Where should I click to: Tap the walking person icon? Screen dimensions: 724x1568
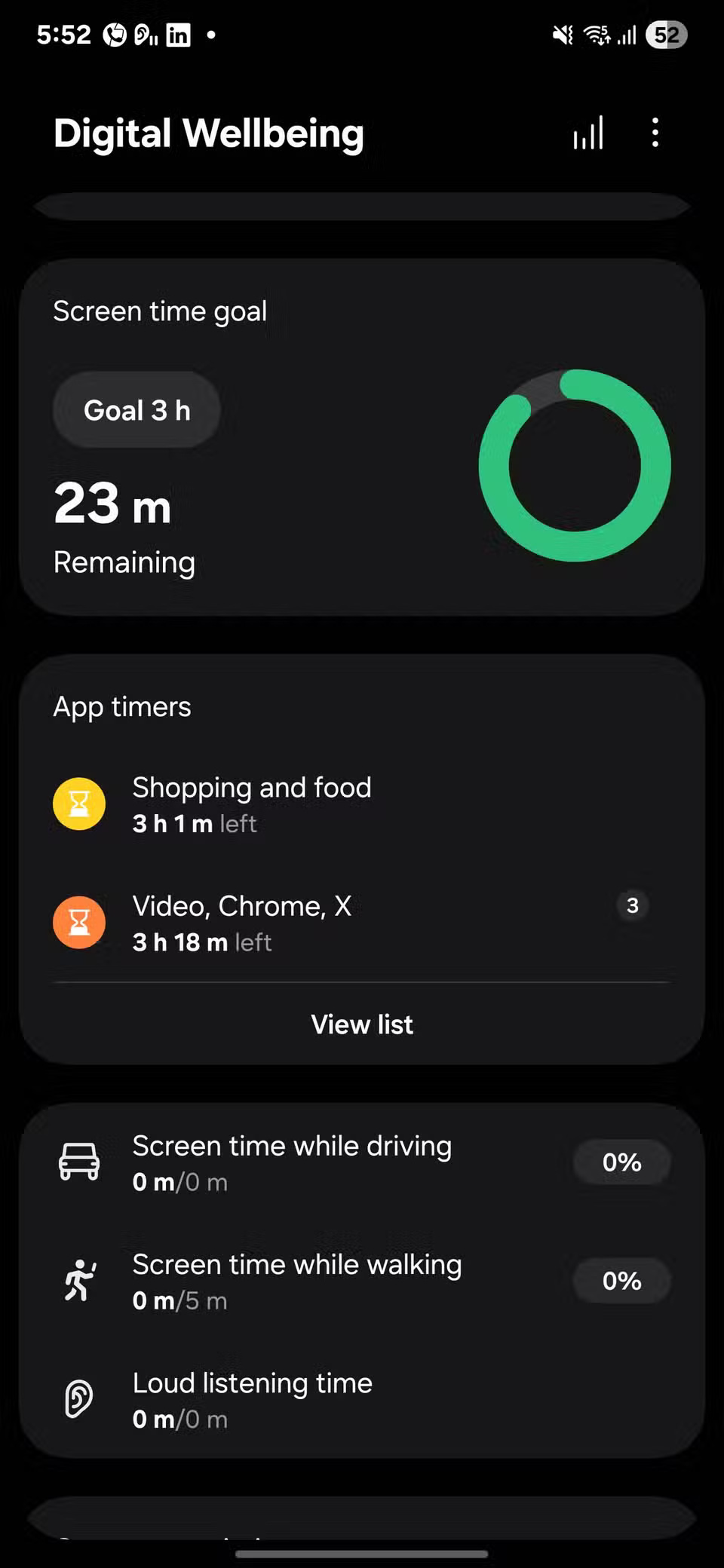click(78, 1280)
